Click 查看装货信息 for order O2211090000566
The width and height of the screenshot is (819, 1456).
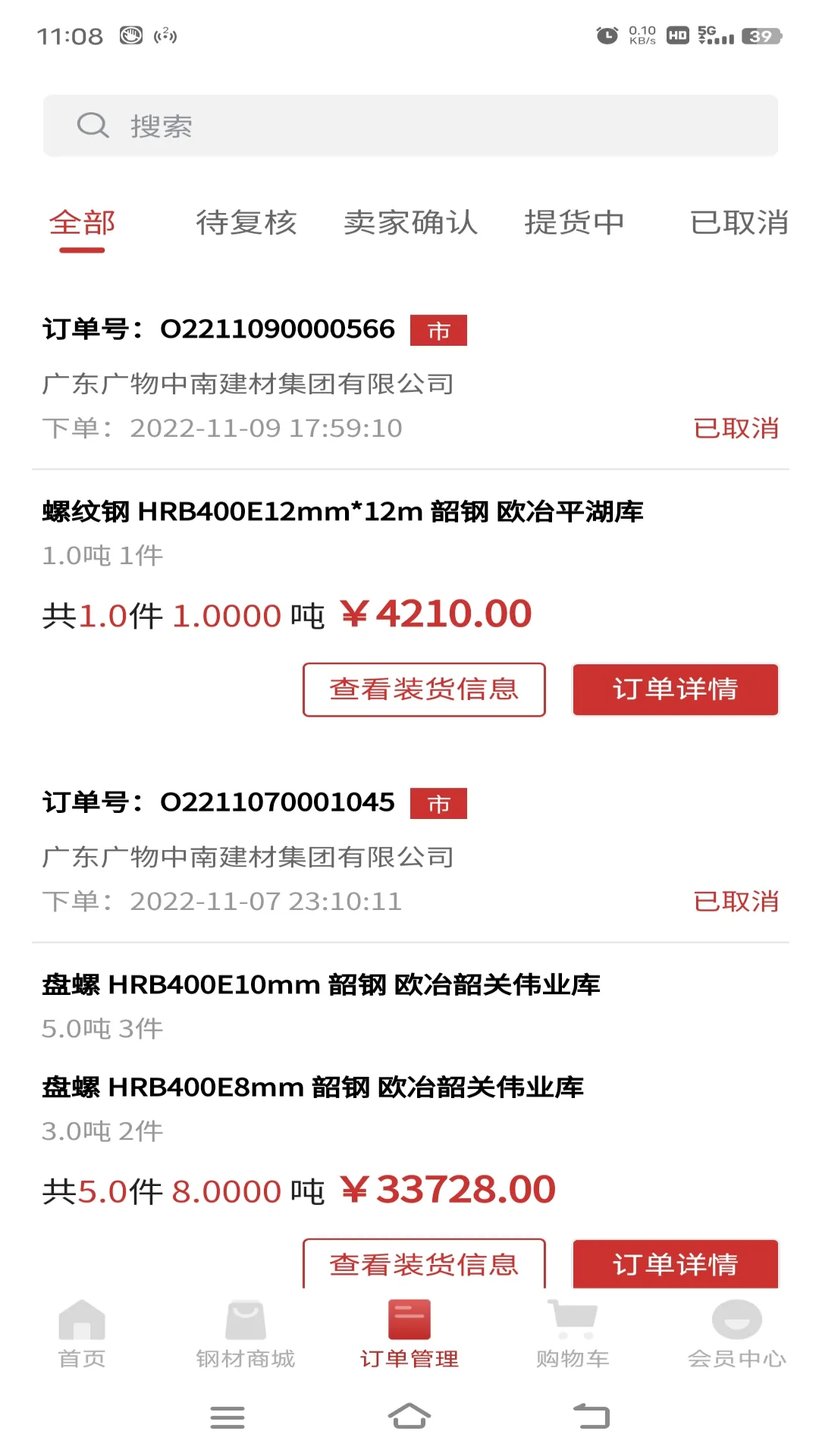pos(423,689)
